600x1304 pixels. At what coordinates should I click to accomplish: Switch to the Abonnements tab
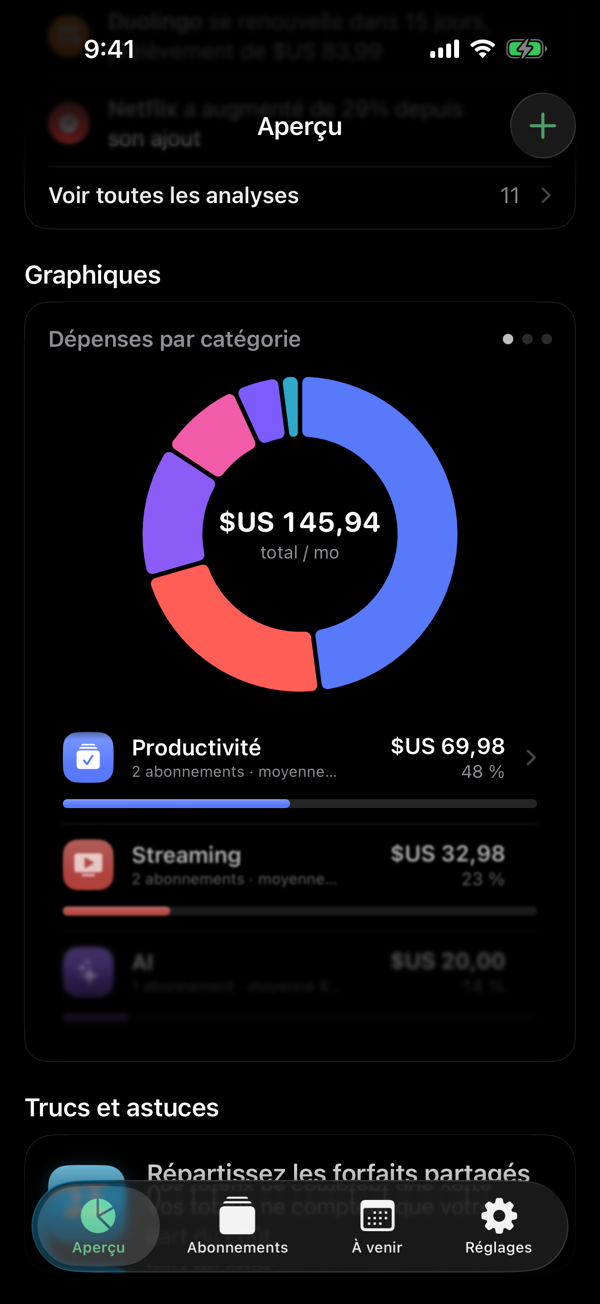(237, 1227)
